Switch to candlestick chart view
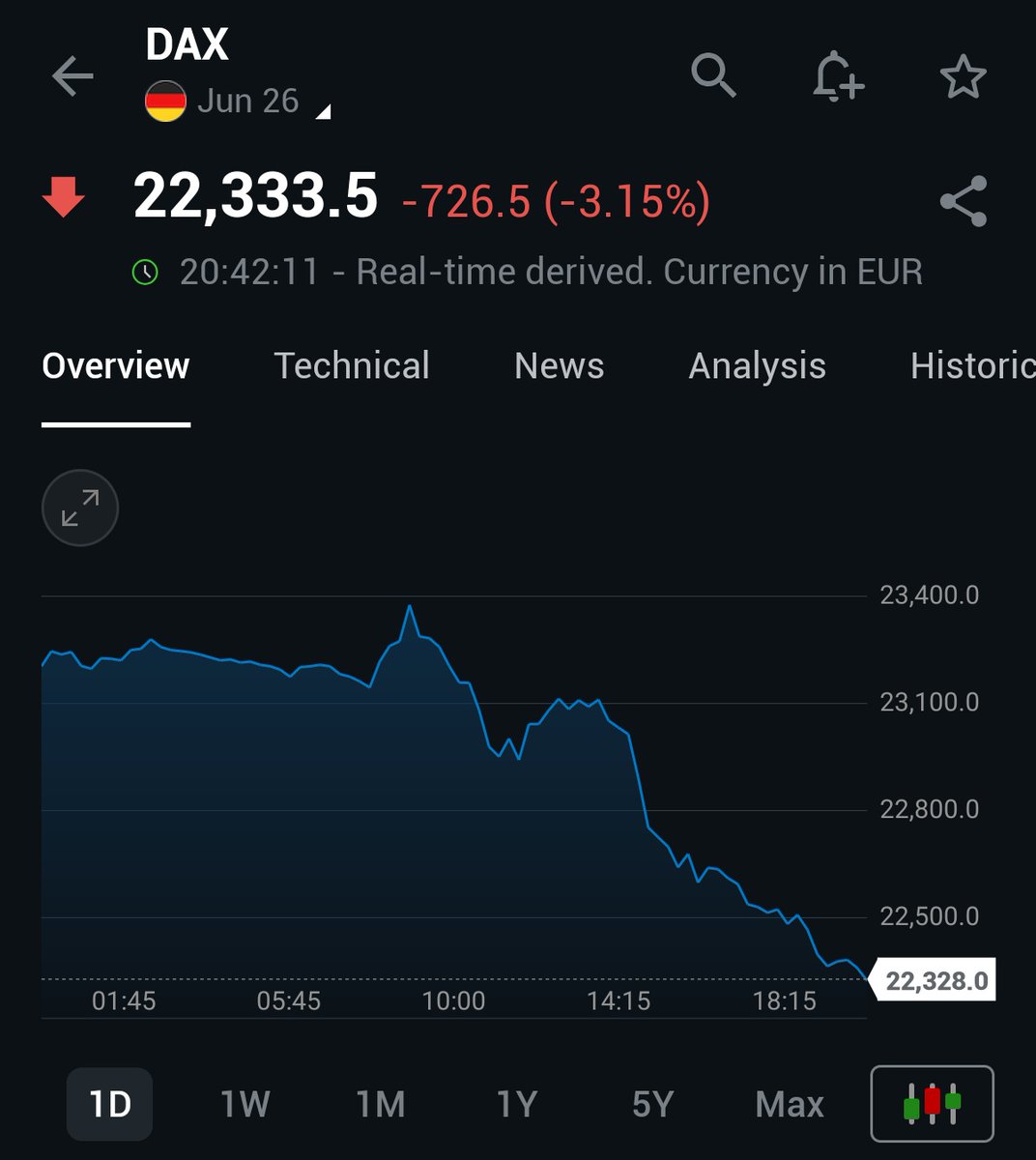Image resolution: width=1036 pixels, height=1160 pixels. [932, 1104]
